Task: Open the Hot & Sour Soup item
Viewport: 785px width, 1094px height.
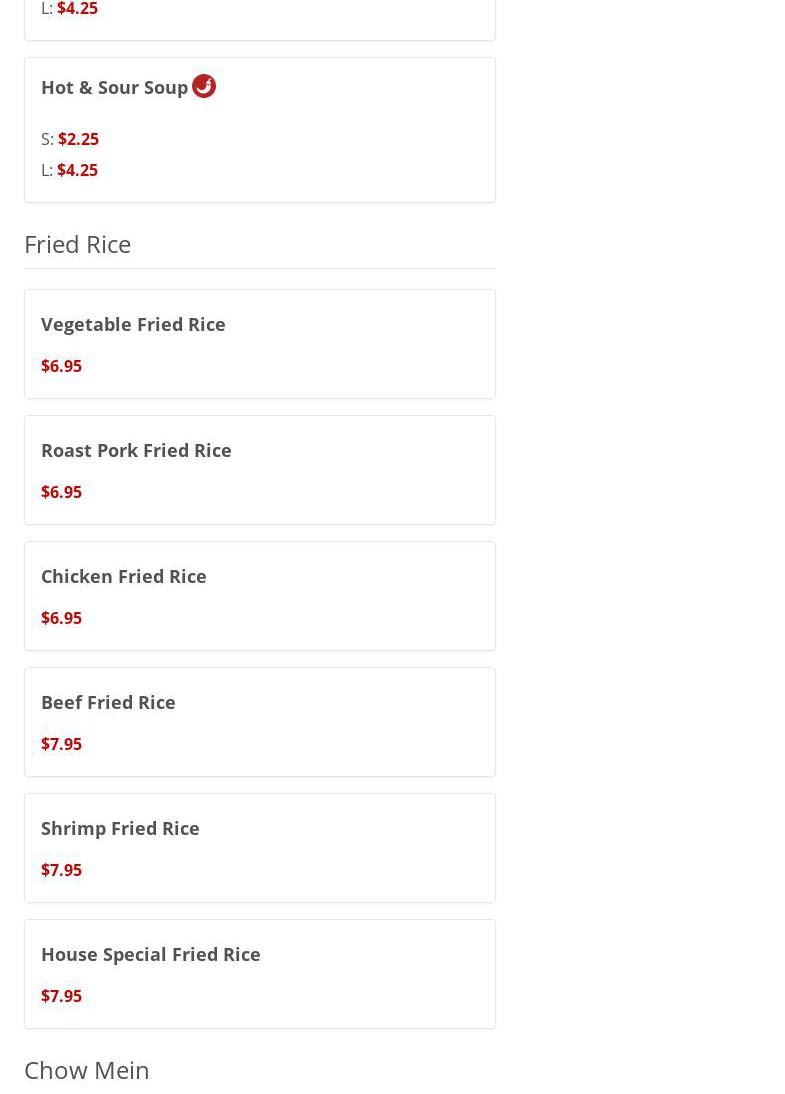Action: [115, 88]
